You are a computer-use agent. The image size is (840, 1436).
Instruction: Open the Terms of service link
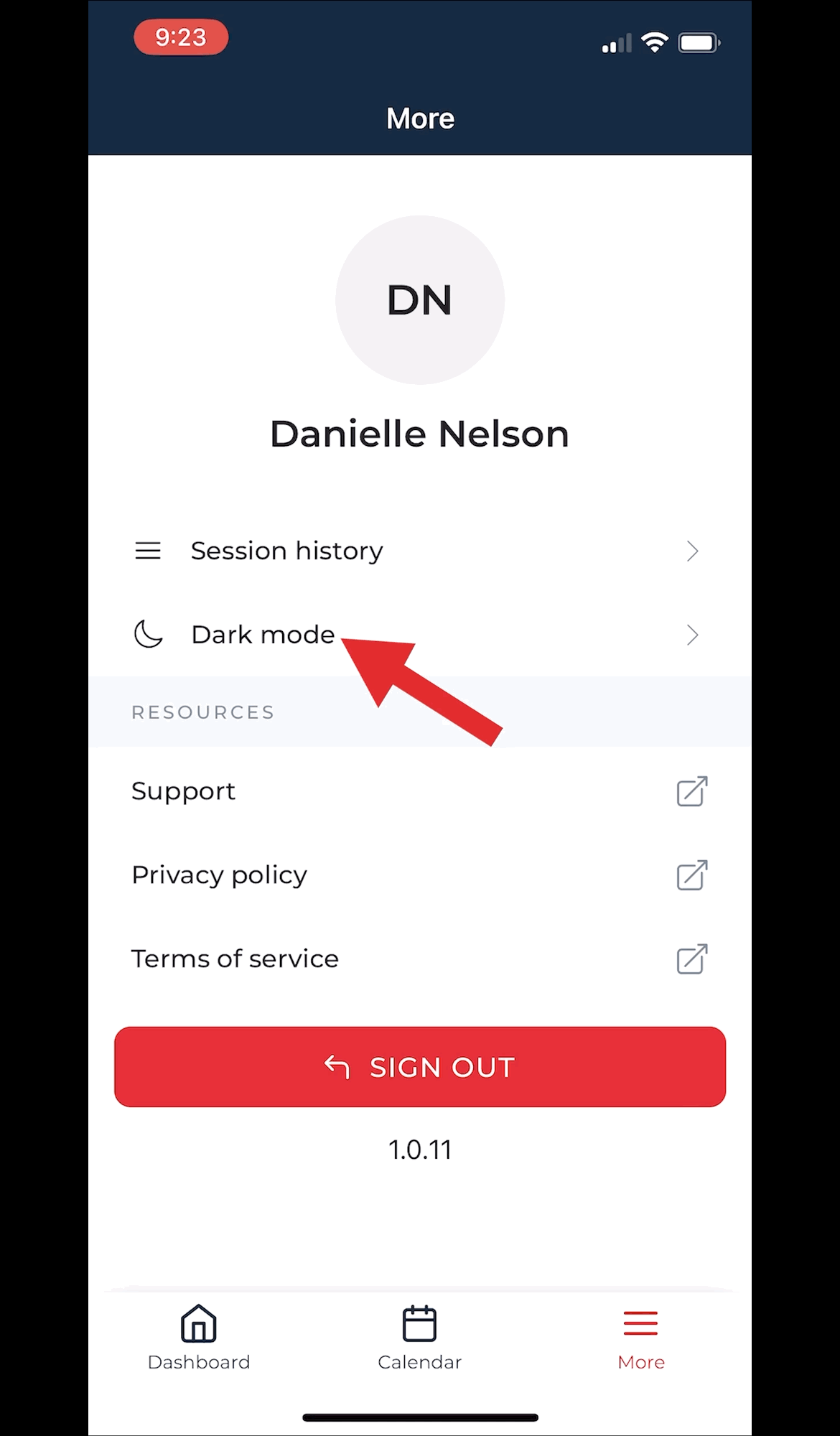[x=420, y=959]
